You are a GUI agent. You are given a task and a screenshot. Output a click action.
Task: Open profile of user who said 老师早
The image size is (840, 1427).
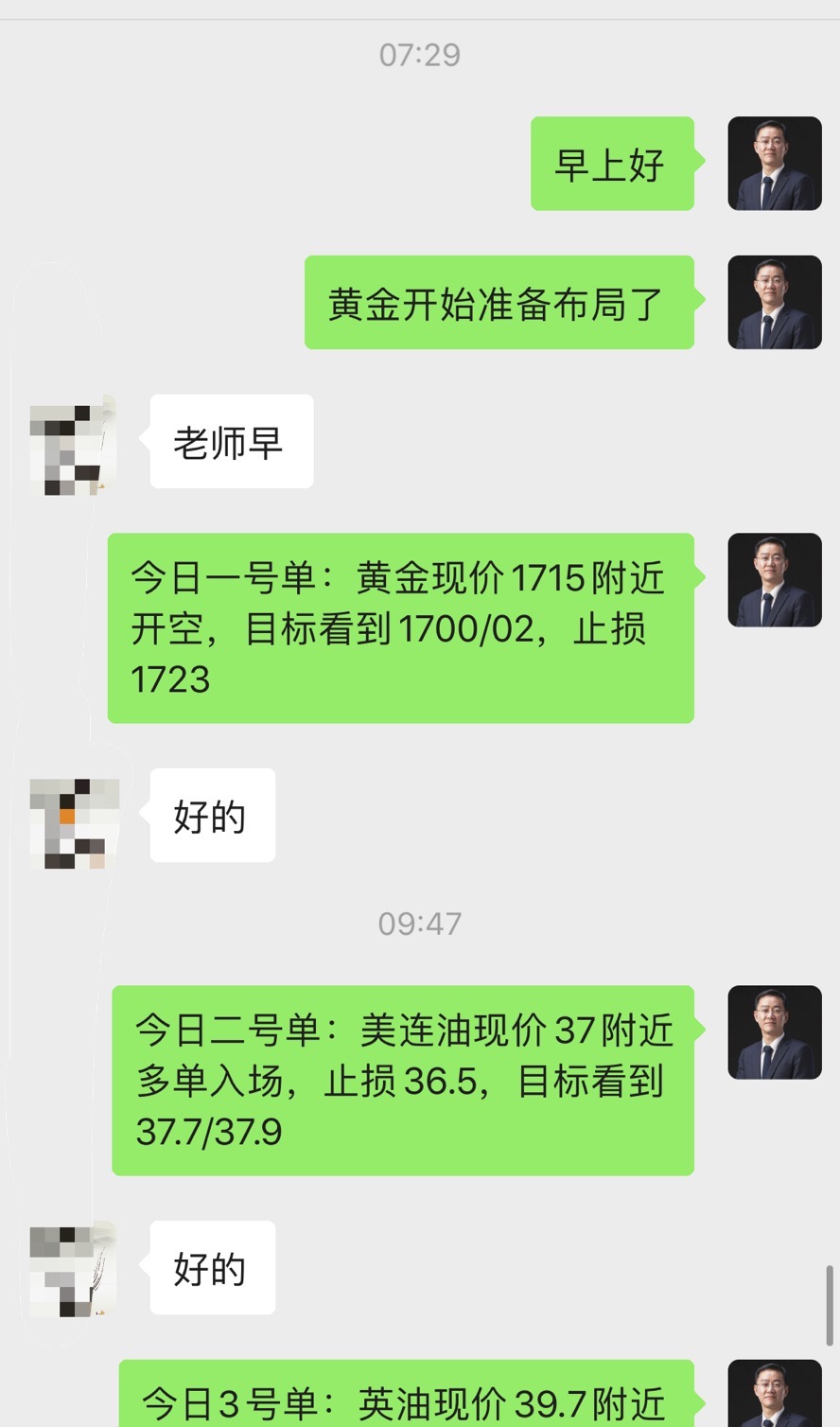[74, 445]
